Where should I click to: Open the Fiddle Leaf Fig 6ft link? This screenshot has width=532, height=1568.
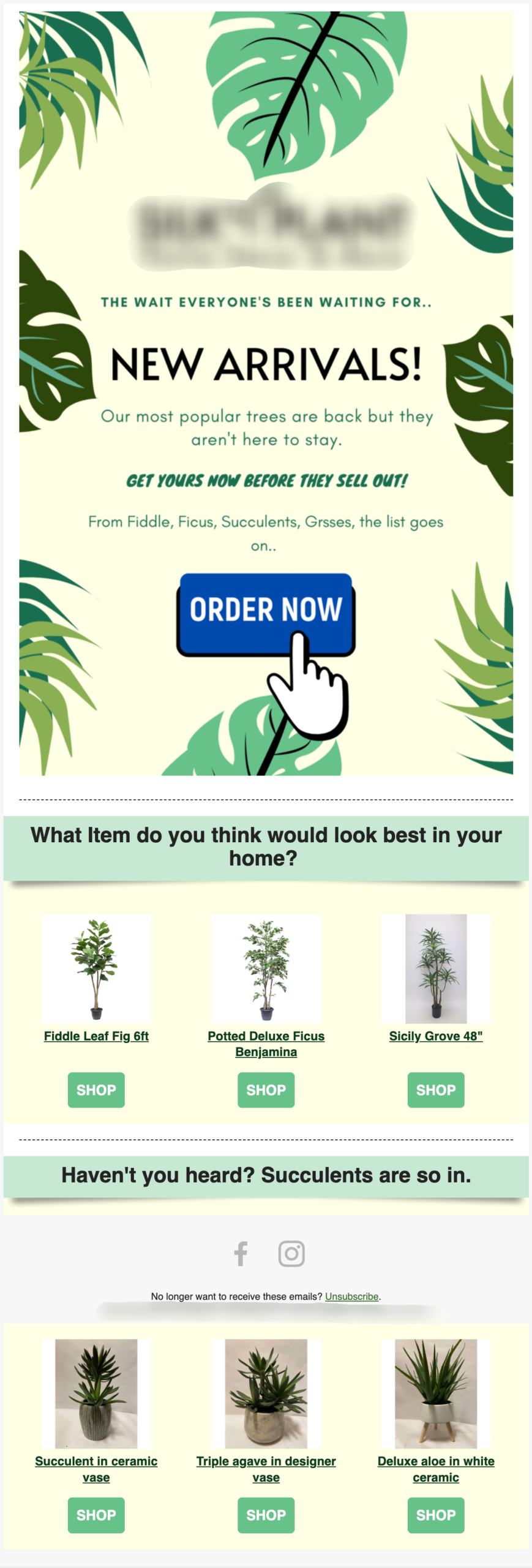96,1036
